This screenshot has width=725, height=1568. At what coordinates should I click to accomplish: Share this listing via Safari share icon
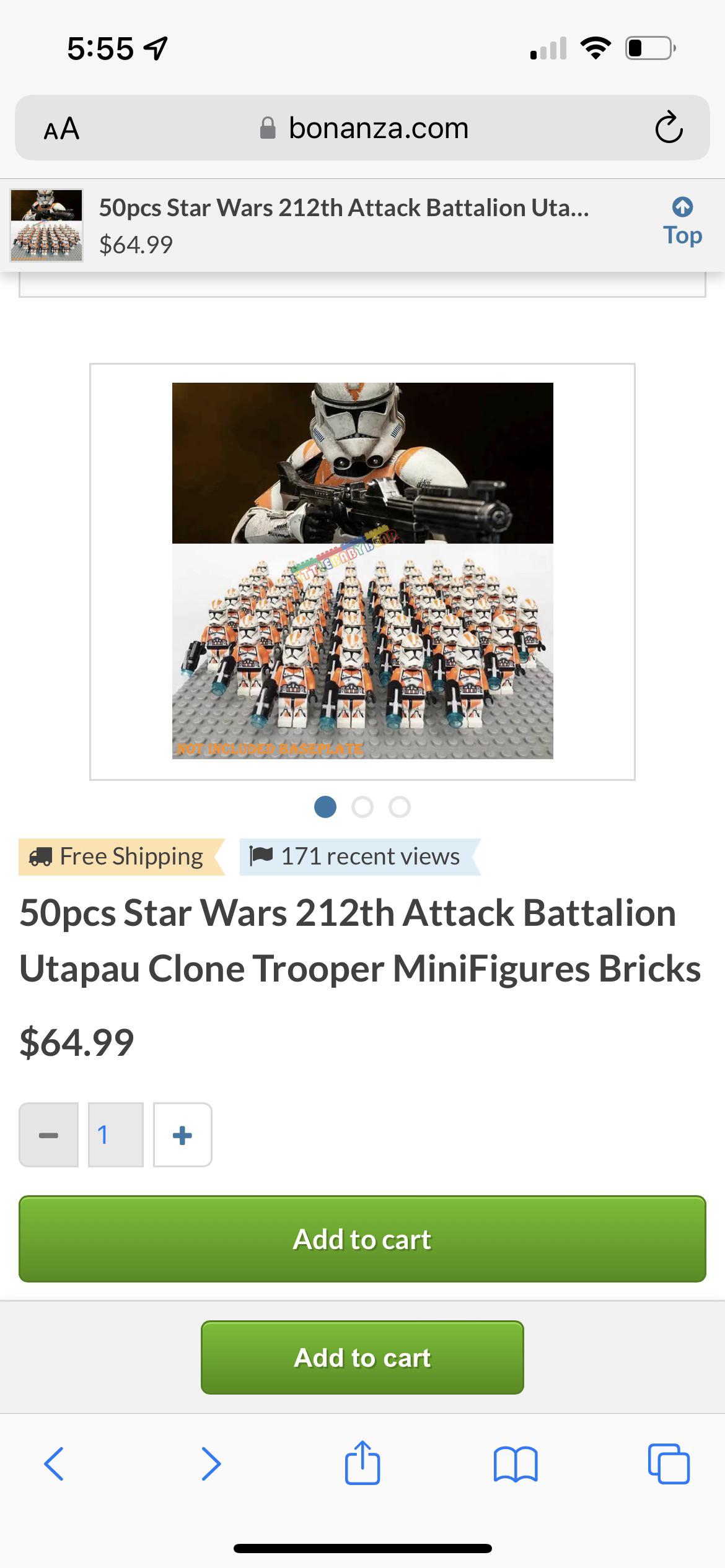[x=362, y=1463]
